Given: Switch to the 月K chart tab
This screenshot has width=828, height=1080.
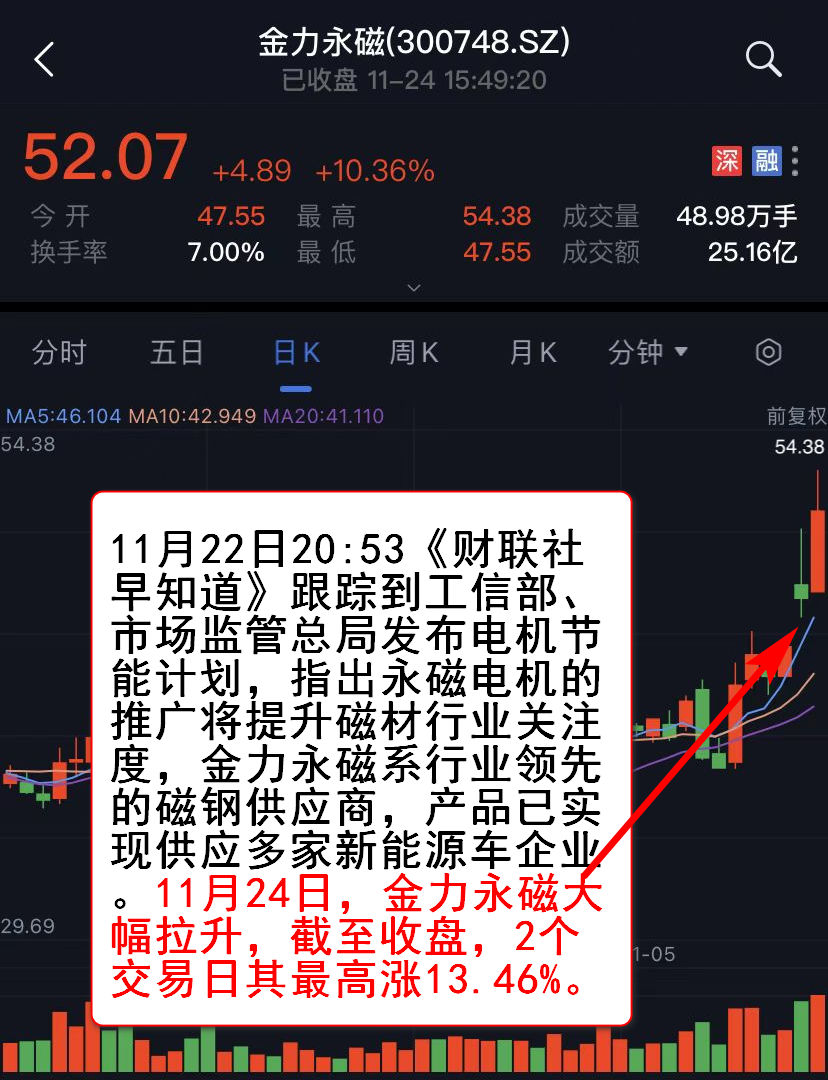Looking at the screenshot, I should 532,353.
